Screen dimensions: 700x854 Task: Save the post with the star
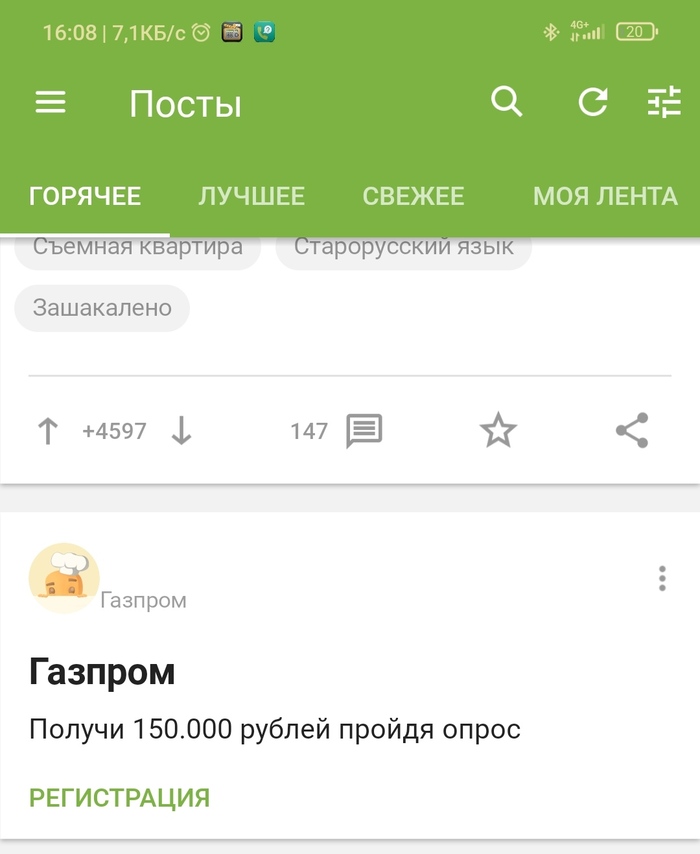pyautogui.click(x=498, y=431)
